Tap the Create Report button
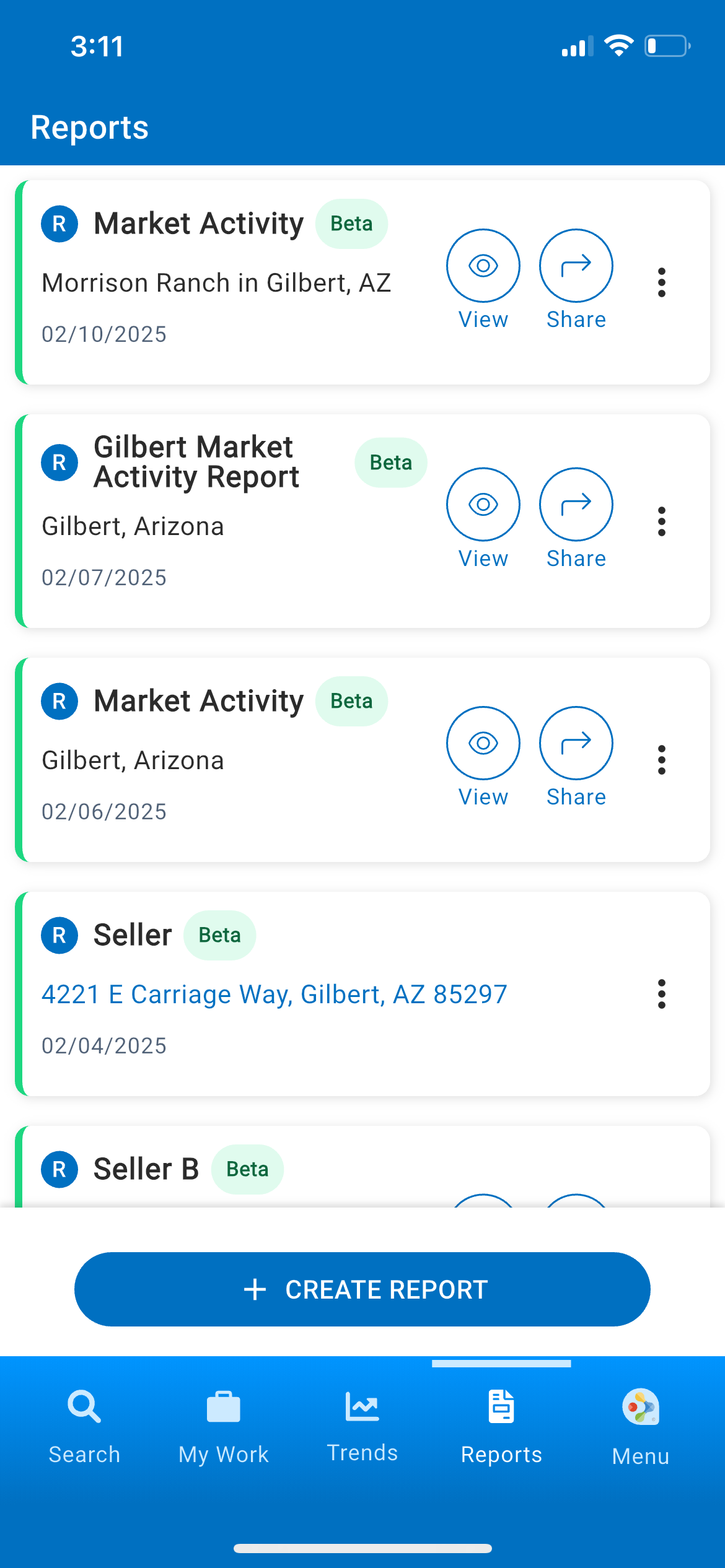 click(x=362, y=1289)
